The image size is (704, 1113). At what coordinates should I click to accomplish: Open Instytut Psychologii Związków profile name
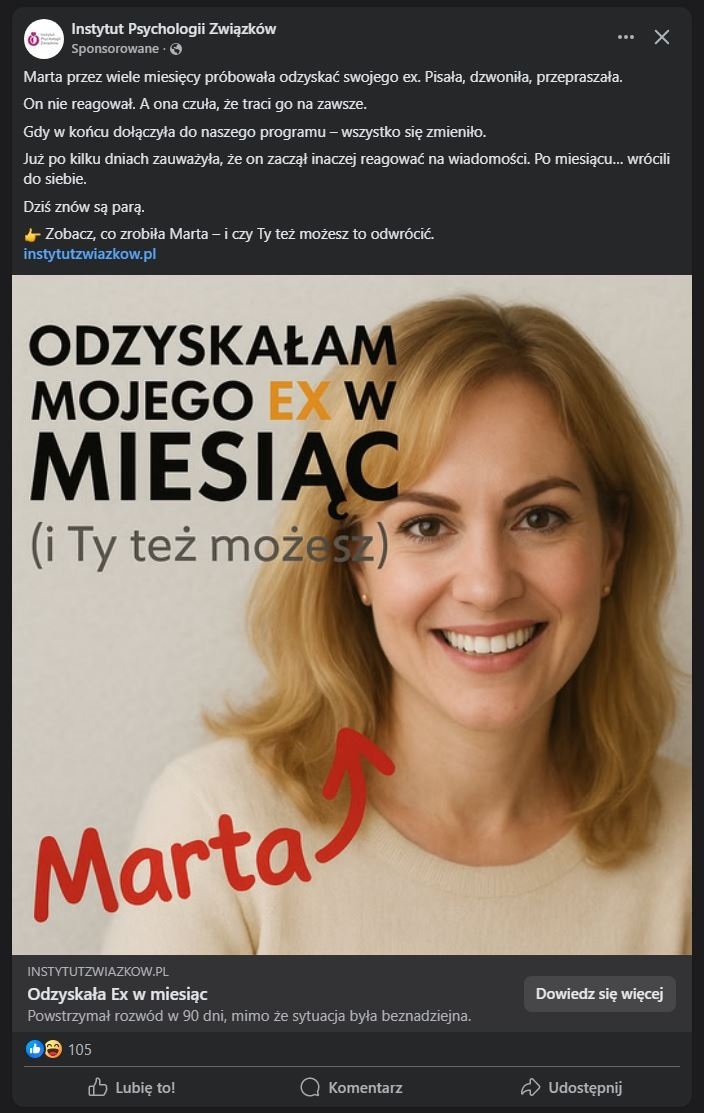(173, 29)
